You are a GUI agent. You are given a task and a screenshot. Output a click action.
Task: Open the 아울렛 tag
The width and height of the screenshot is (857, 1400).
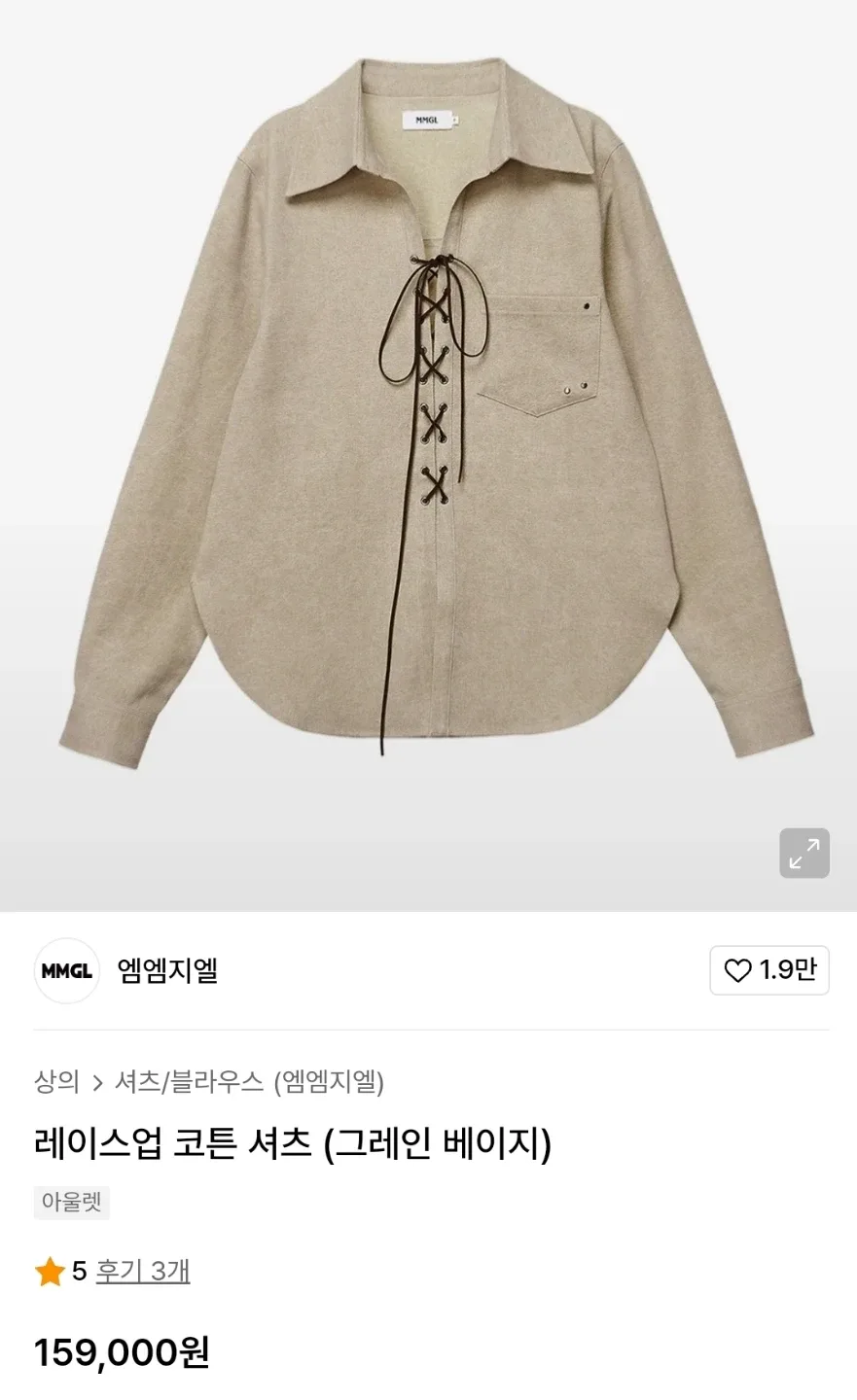point(71,1203)
